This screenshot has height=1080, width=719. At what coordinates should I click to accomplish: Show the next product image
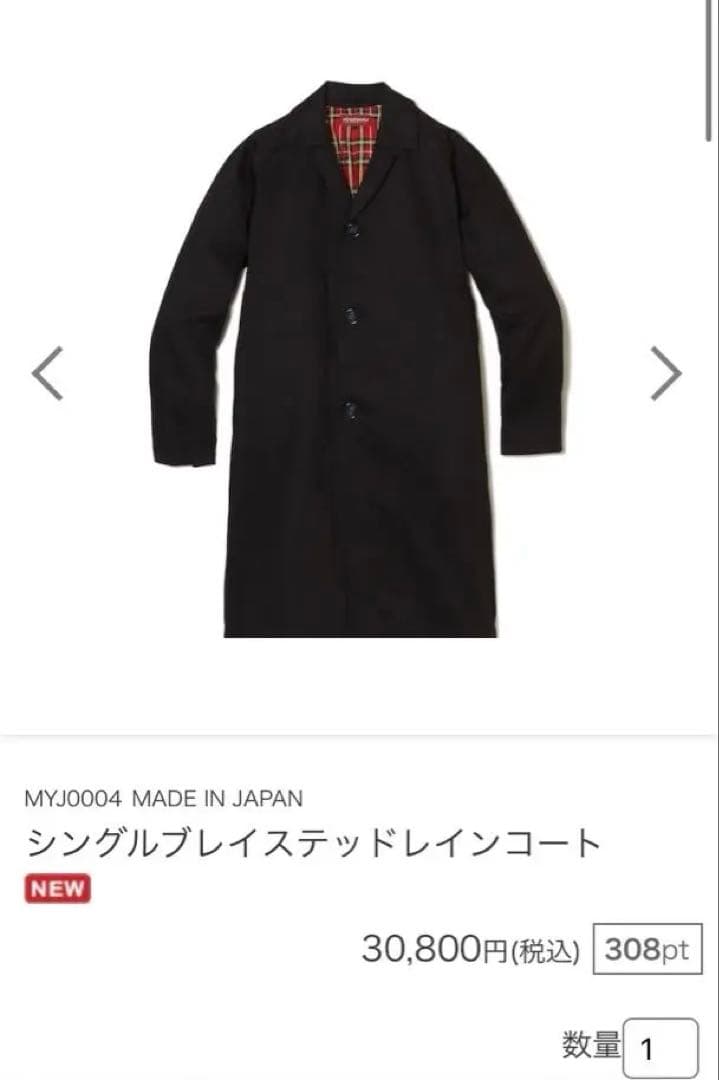click(x=666, y=373)
